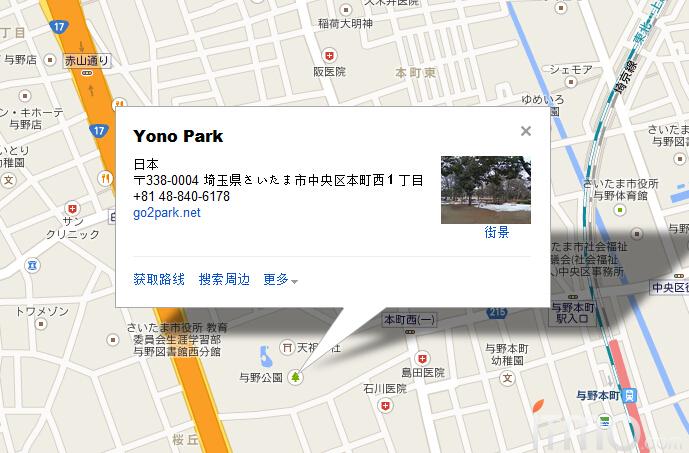Image resolution: width=689 pixels, height=453 pixels.
Task: Select the 与野公園 tree marker on map
Action: pyautogui.click(x=297, y=378)
